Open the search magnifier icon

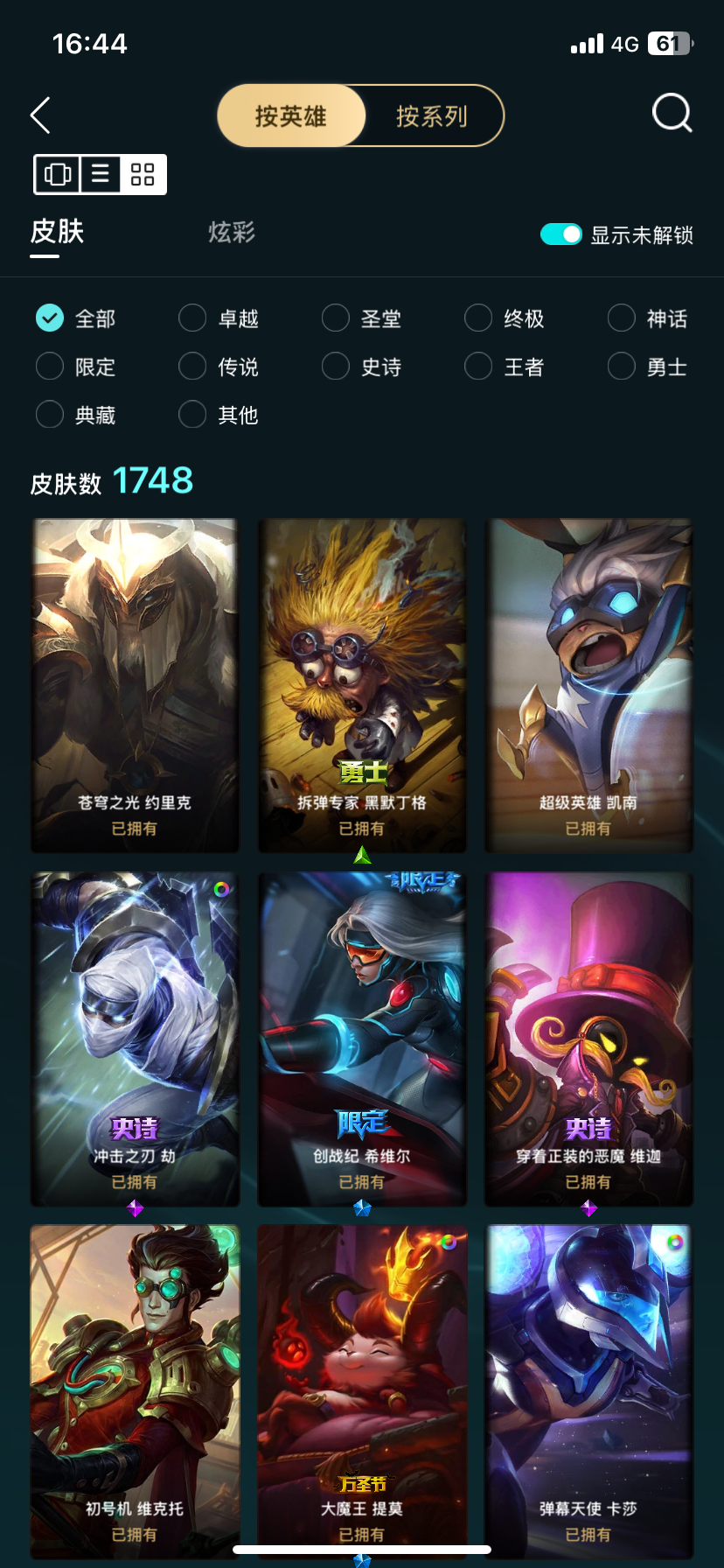(672, 113)
